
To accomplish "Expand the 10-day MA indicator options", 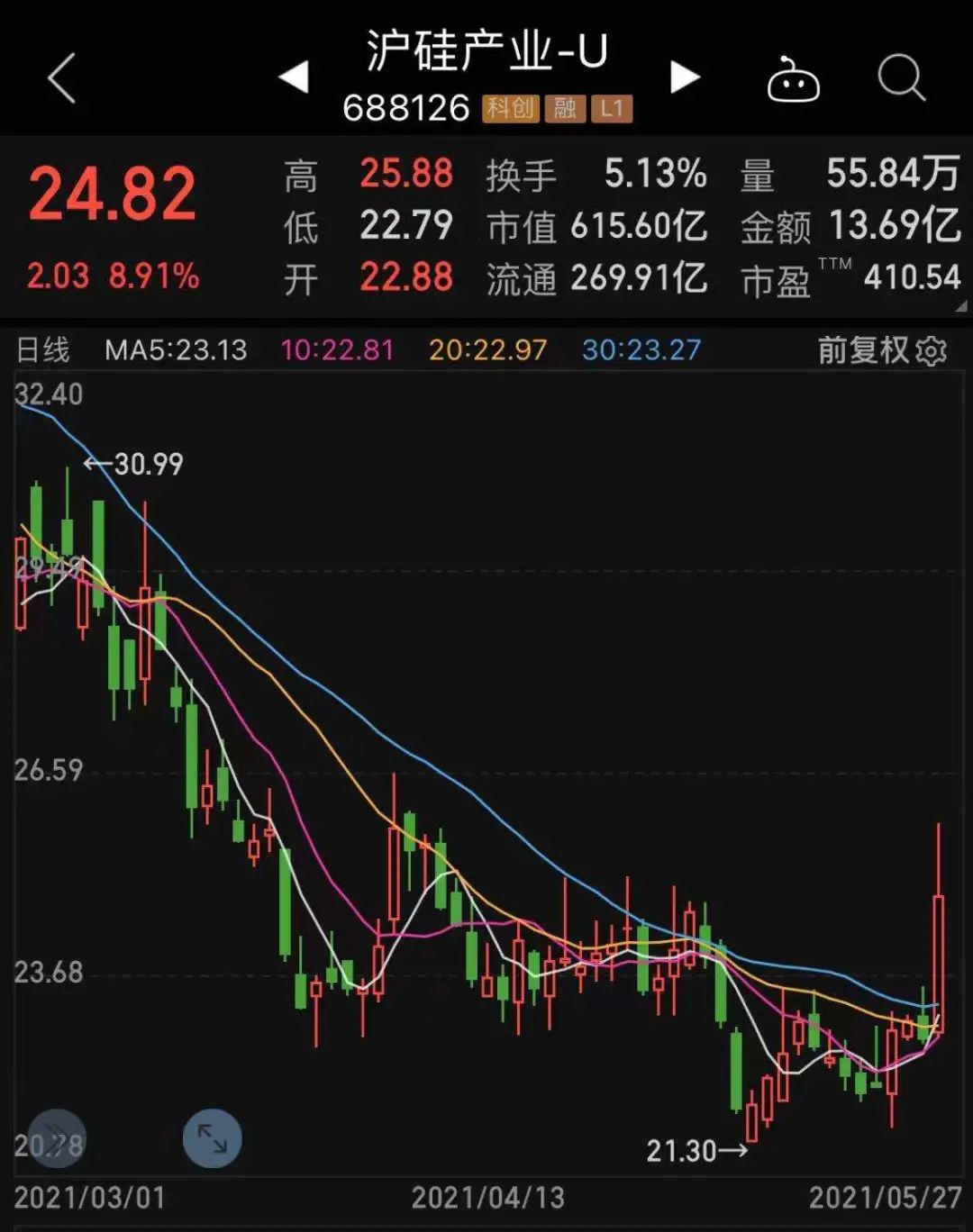I will coord(336,349).
